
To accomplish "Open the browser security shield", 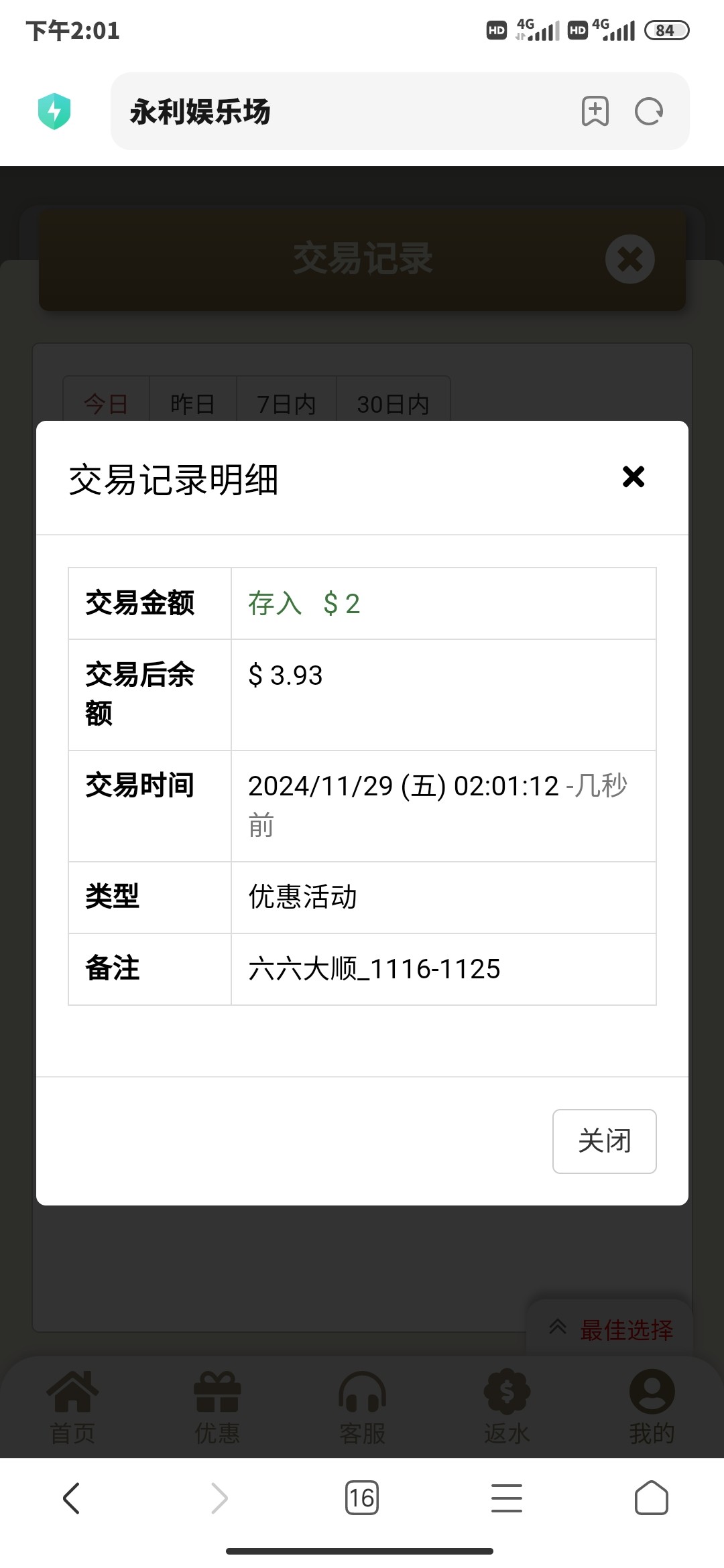I will (54, 111).
